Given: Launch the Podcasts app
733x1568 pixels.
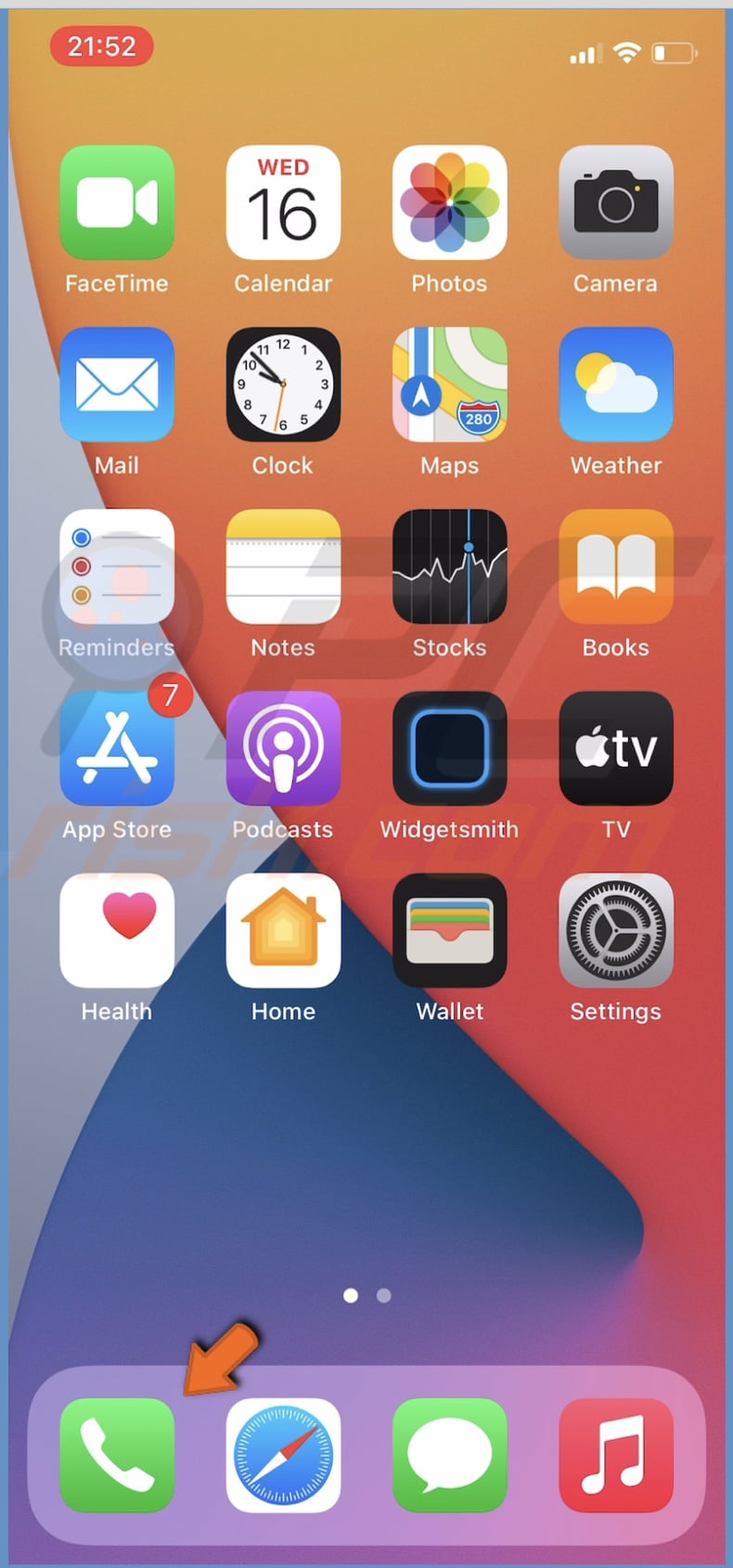Looking at the screenshot, I should [x=283, y=748].
